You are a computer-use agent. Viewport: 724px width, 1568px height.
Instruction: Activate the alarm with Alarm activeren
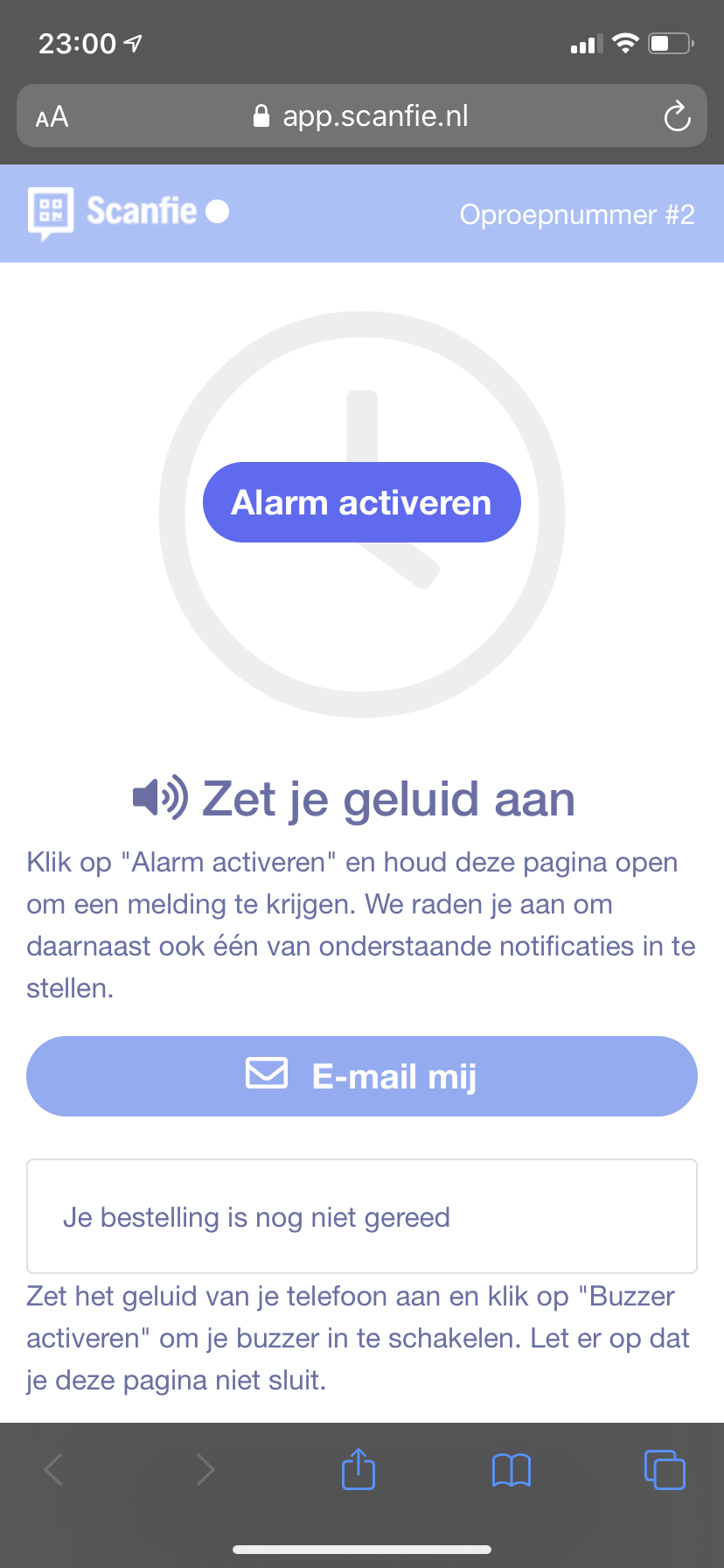tap(362, 502)
